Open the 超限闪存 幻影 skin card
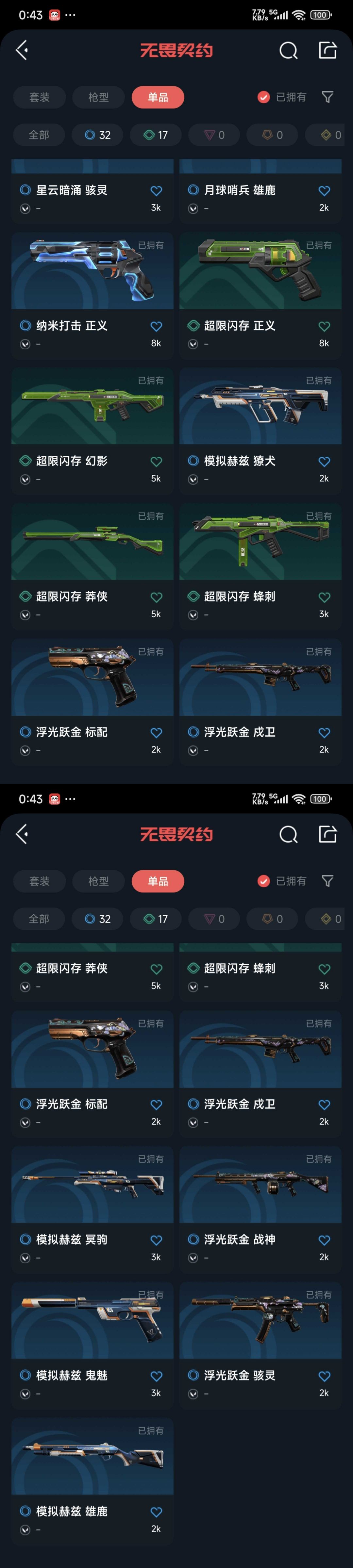Screen dimensions: 353x1568 tap(92, 431)
